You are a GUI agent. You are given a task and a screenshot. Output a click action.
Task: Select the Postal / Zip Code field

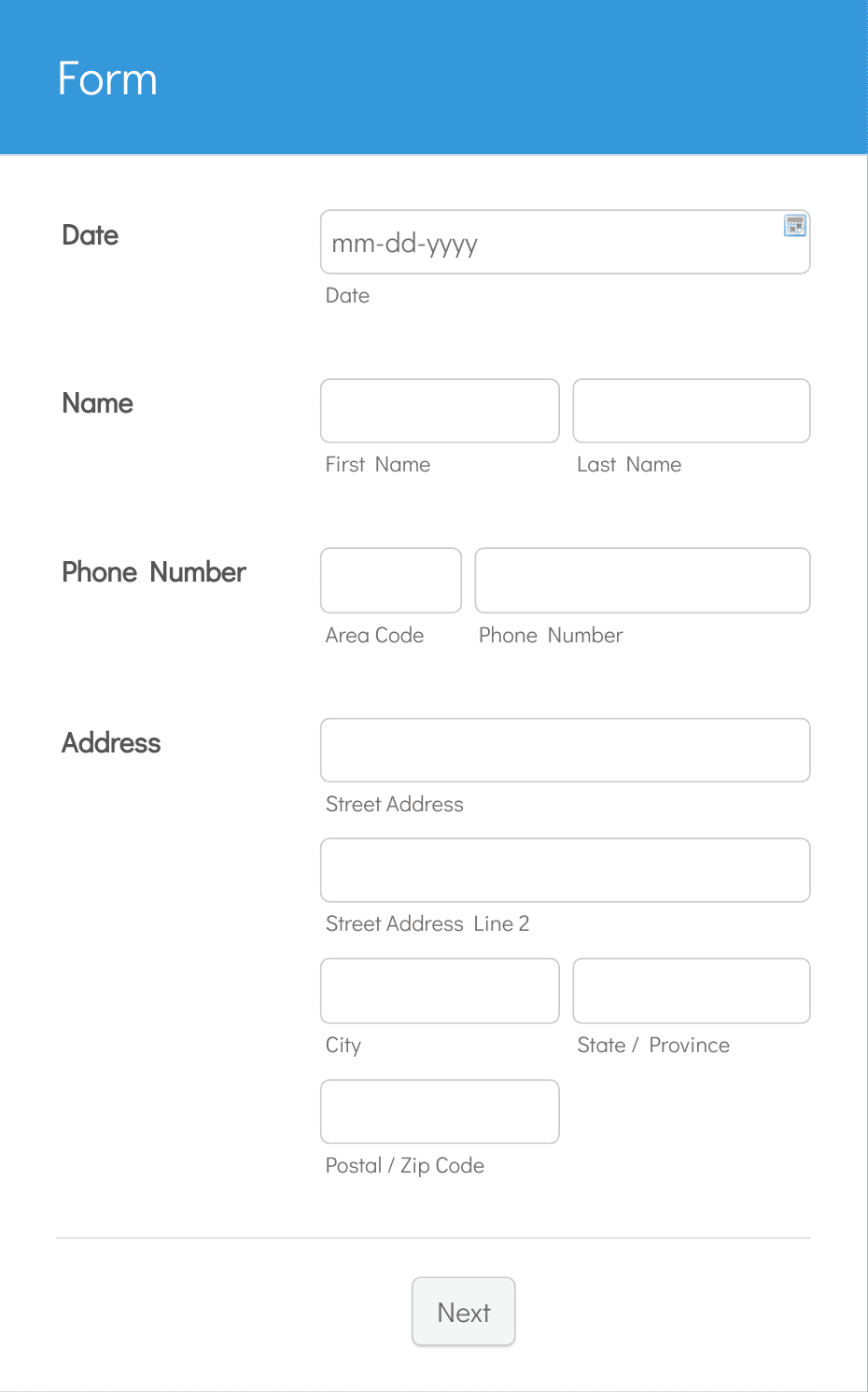[440, 1112]
